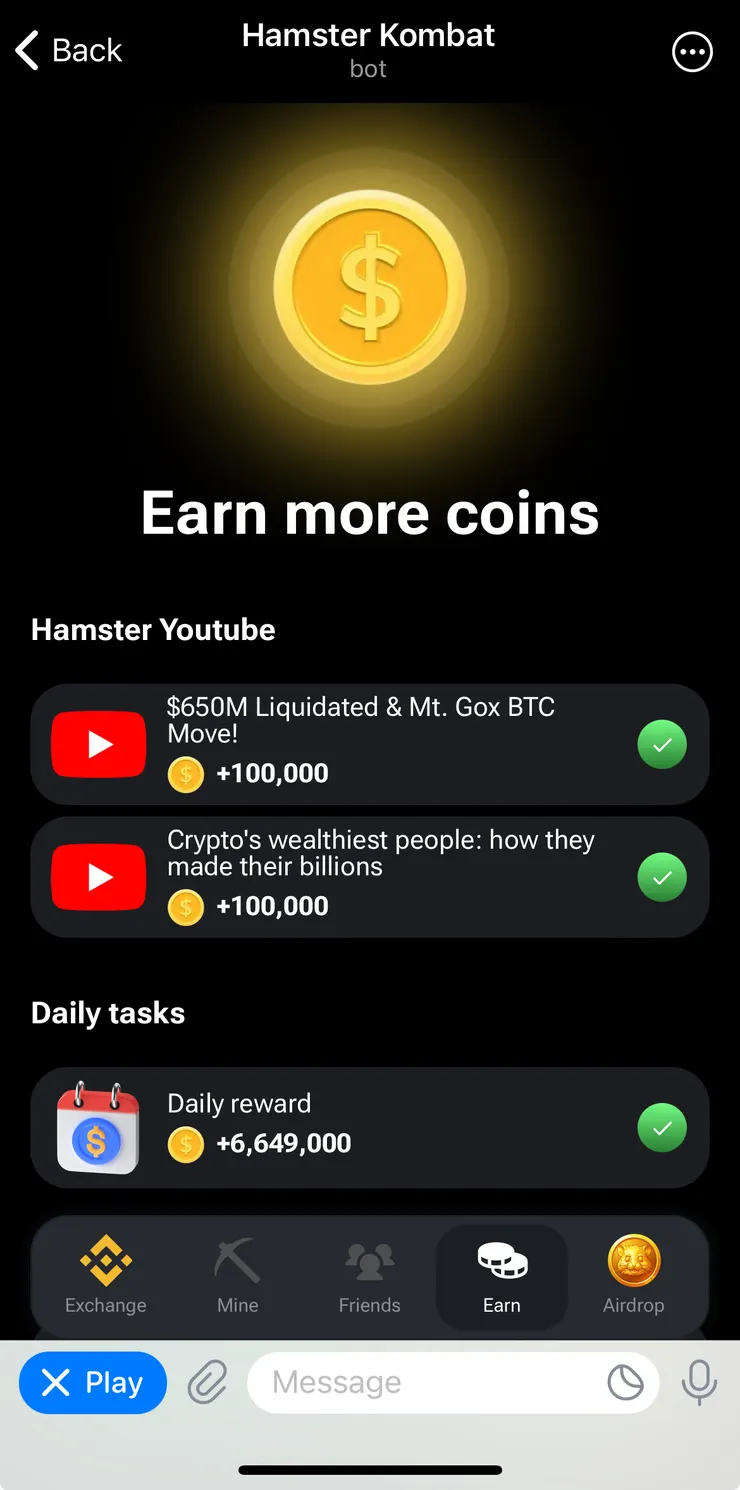The image size is (740, 1490).
Task: Tap the completed check on the wealthiest people video
Action: click(662, 877)
